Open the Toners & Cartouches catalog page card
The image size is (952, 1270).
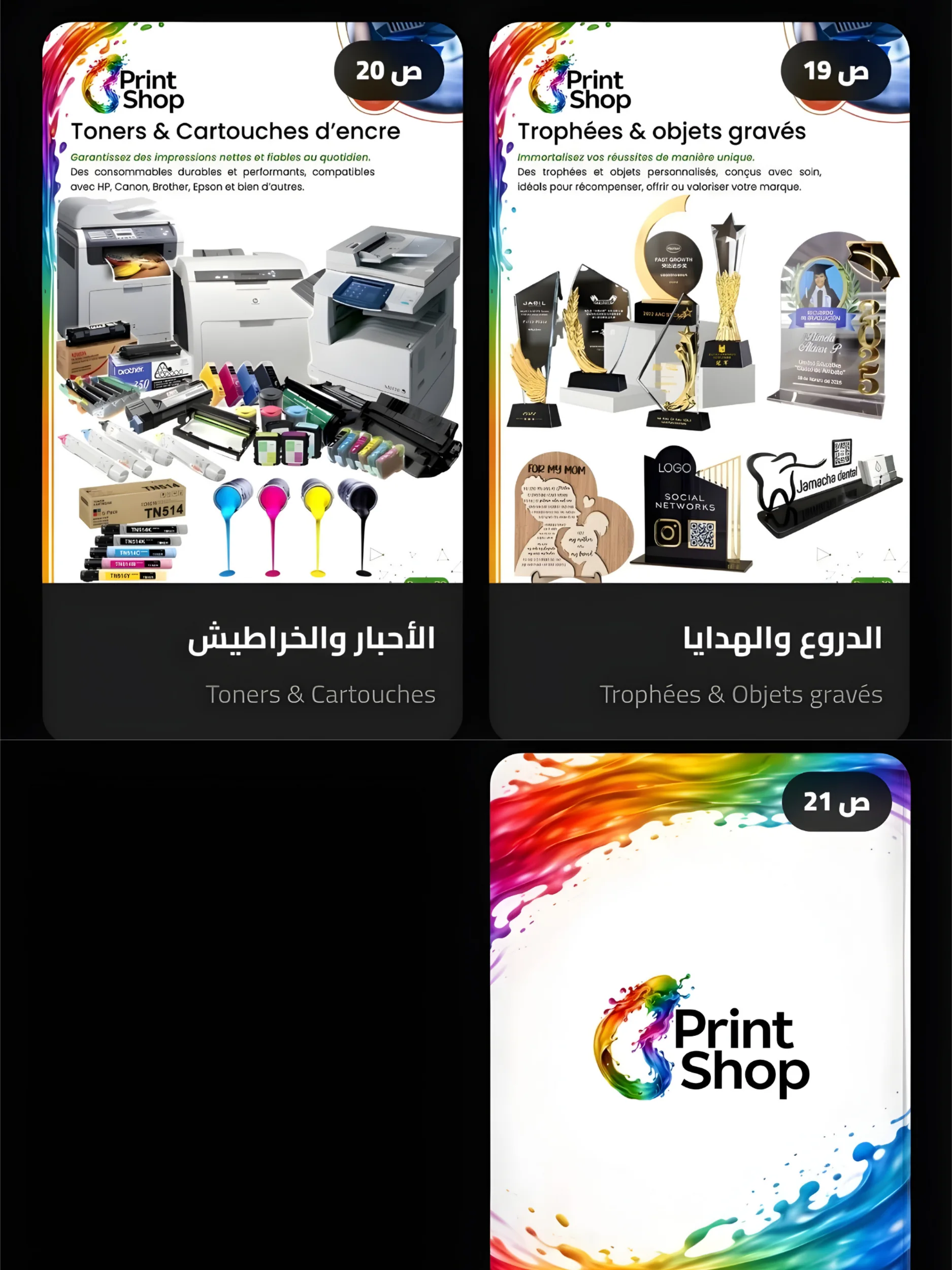252,380
